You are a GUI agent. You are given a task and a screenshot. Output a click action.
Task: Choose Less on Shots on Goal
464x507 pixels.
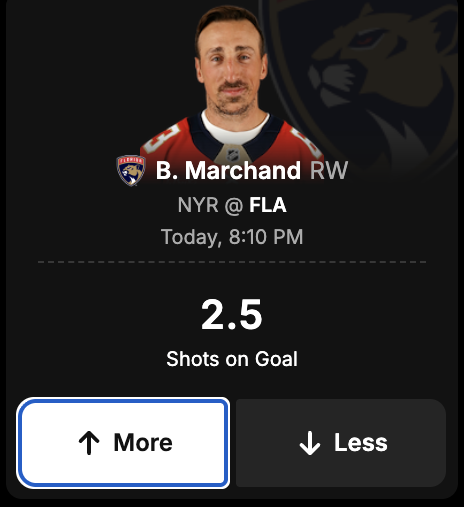[x=341, y=443]
